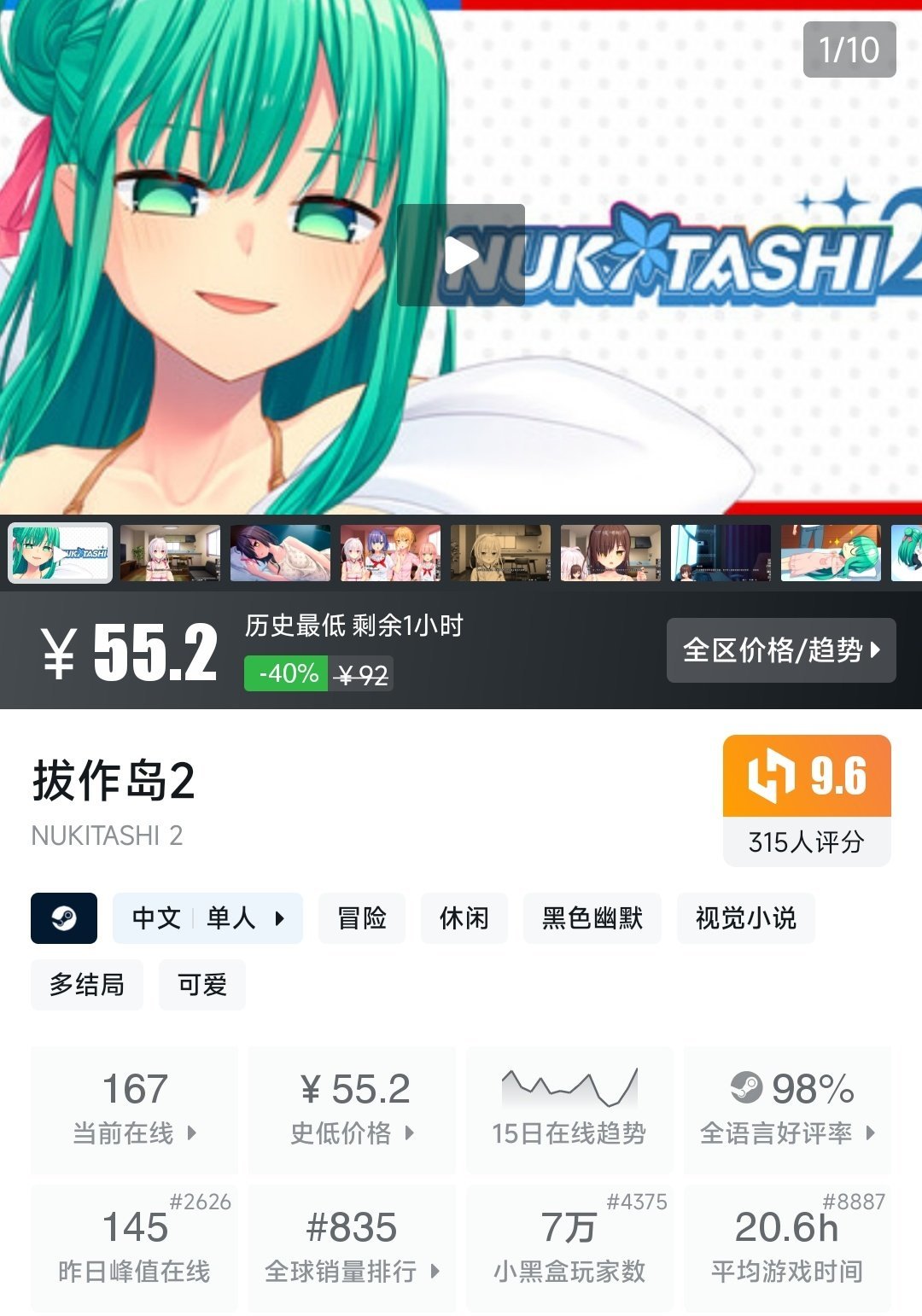Viewport: 922px width, 1316px height.
Task: Open the 休闲 tag
Action: tap(464, 918)
